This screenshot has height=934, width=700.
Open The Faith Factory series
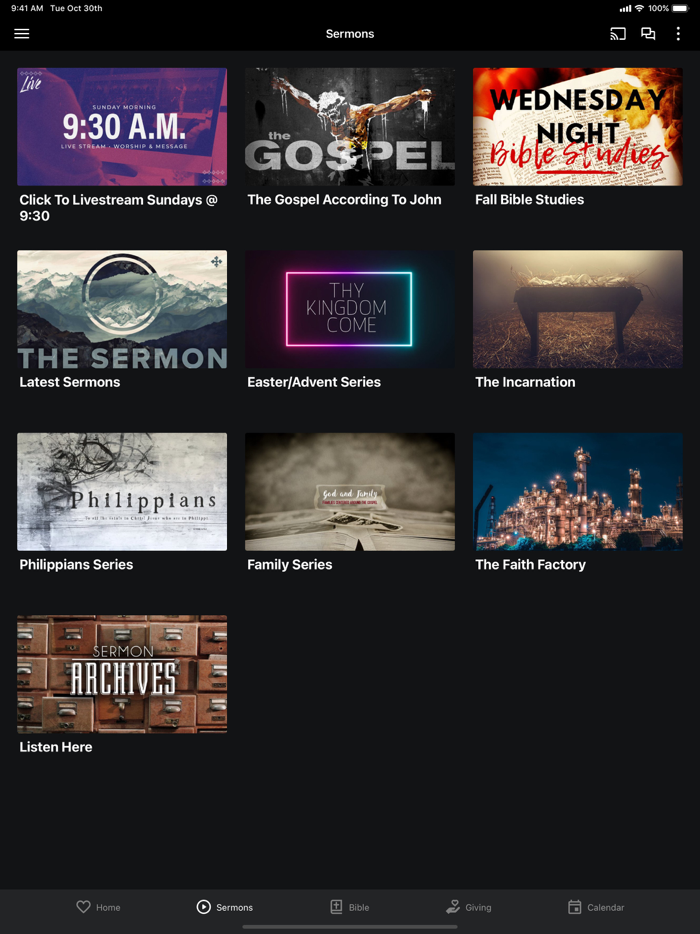pyautogui.click(x=578, y=492)
